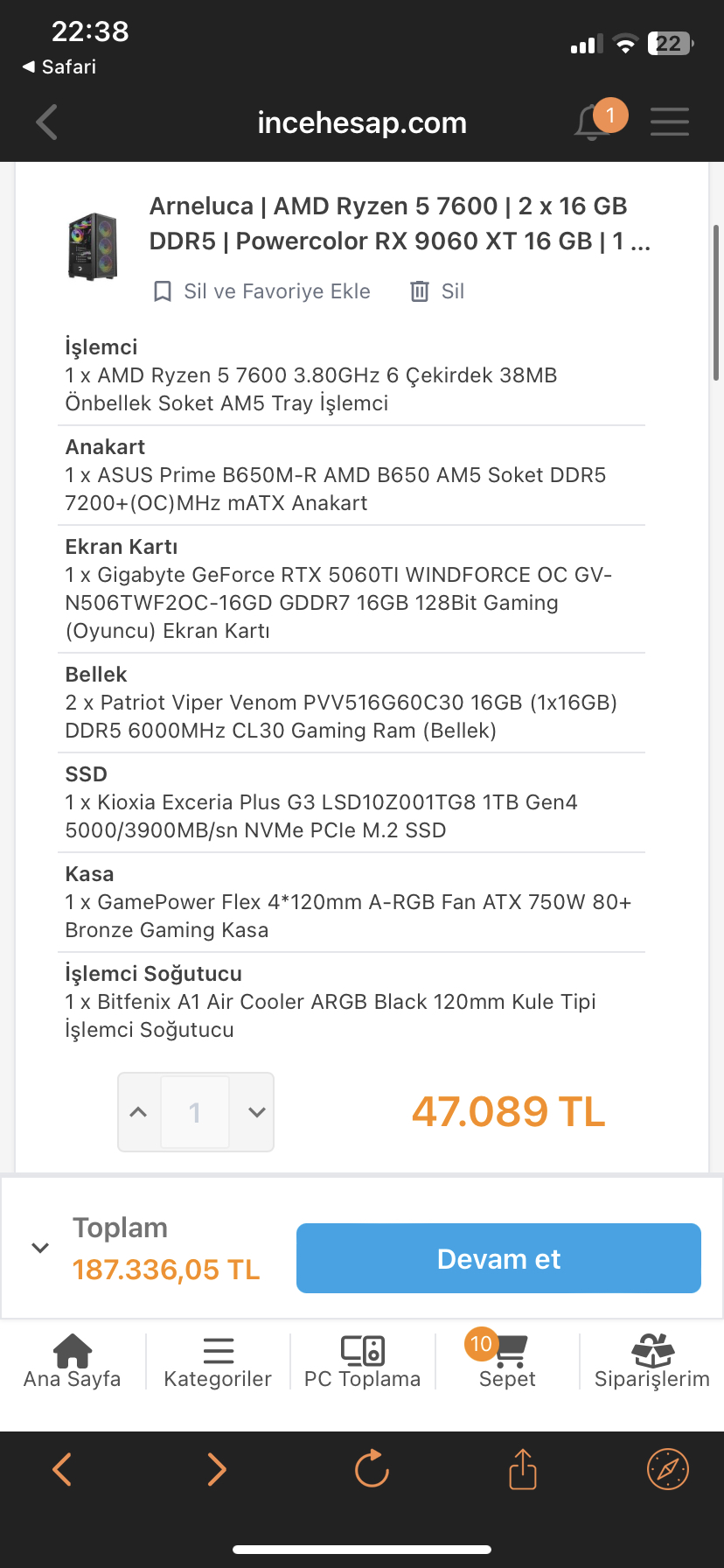Increase quantity with the up arrow
This screenshot has height=1568, width=724.
pyautogui.click(x=138, y=1112)
